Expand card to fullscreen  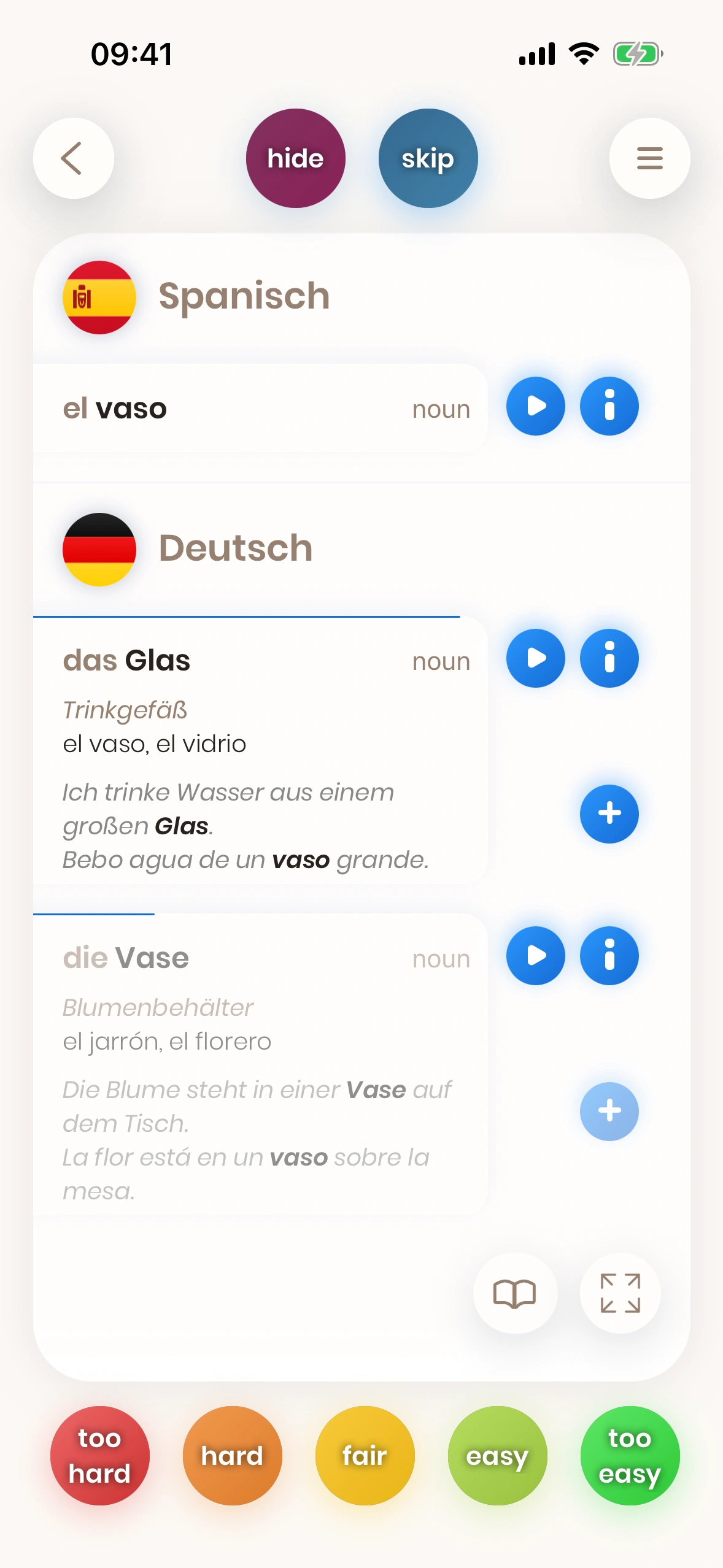[x=620, y=1293]
